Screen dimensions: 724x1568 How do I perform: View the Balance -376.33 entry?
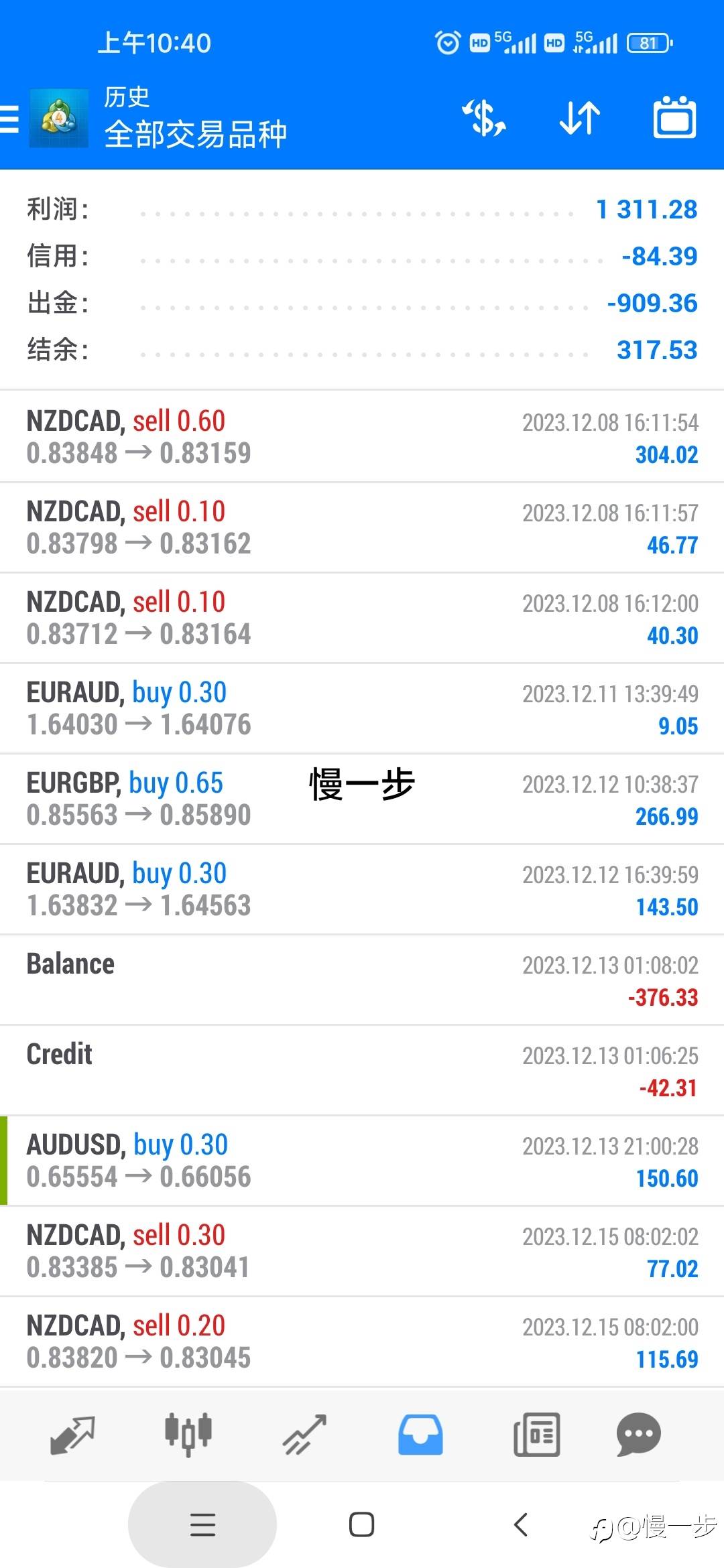pos(362,980)
